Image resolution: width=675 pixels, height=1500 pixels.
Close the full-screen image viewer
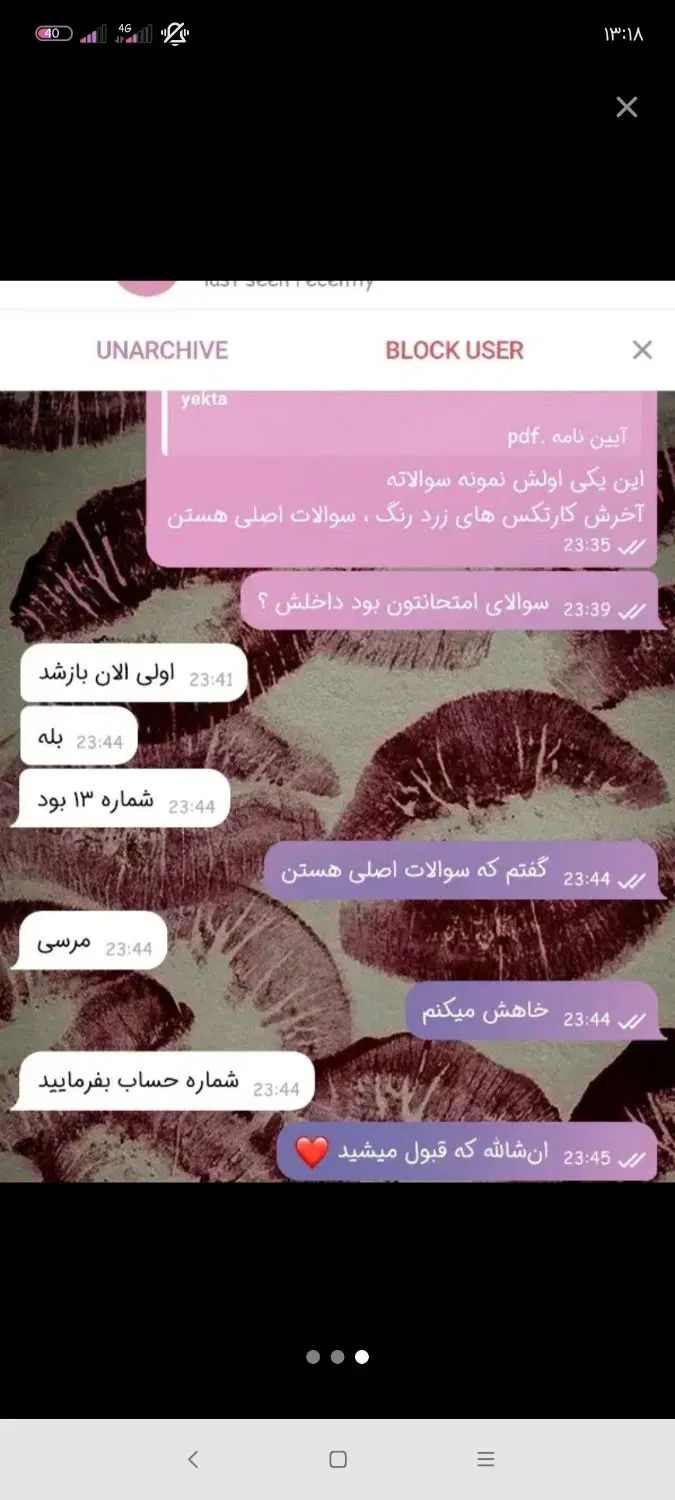(x=627, y=107)
